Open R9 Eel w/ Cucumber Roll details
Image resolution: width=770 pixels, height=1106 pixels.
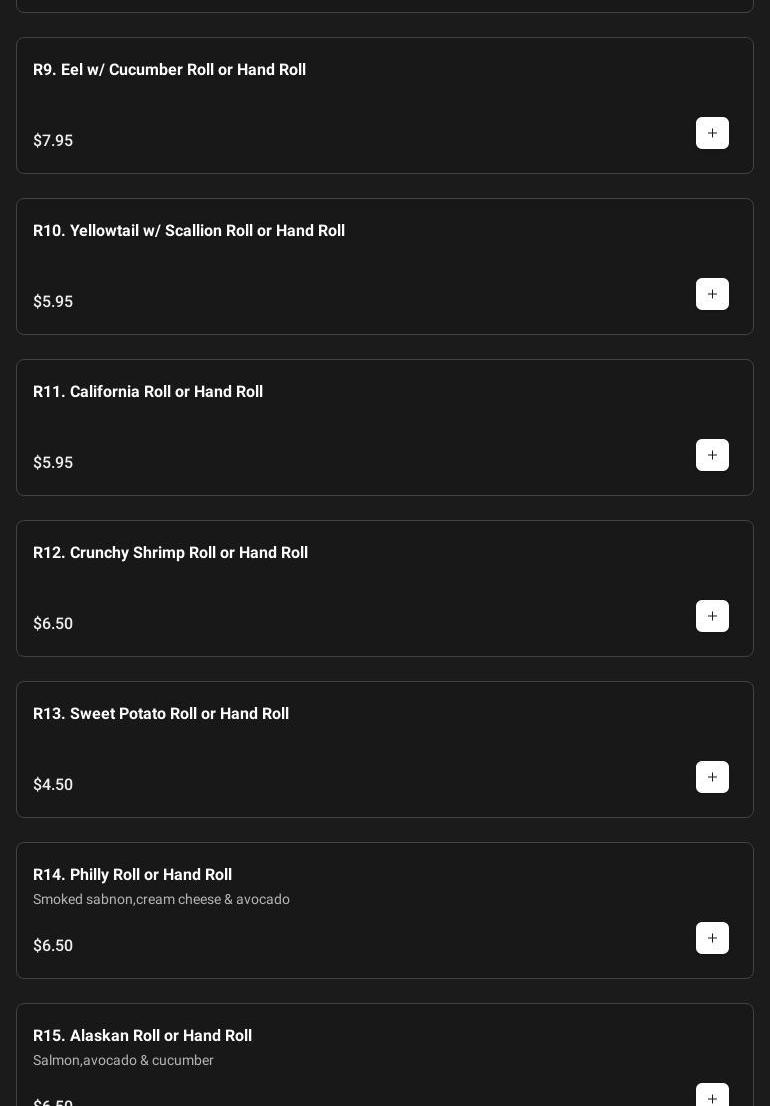[169, 70]
